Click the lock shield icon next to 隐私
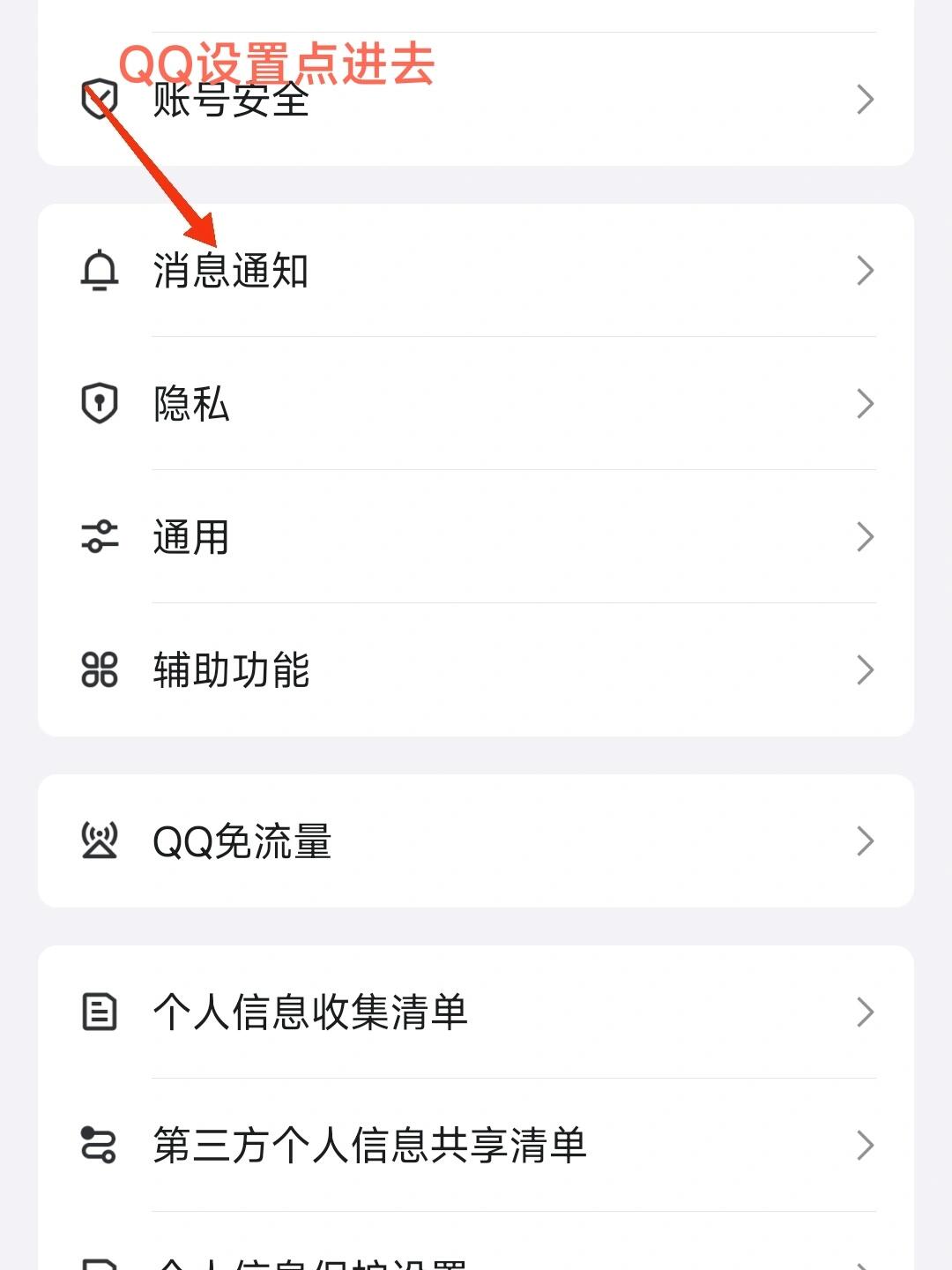The height and width of the screenshot is (1270, 952). [100, 404]
